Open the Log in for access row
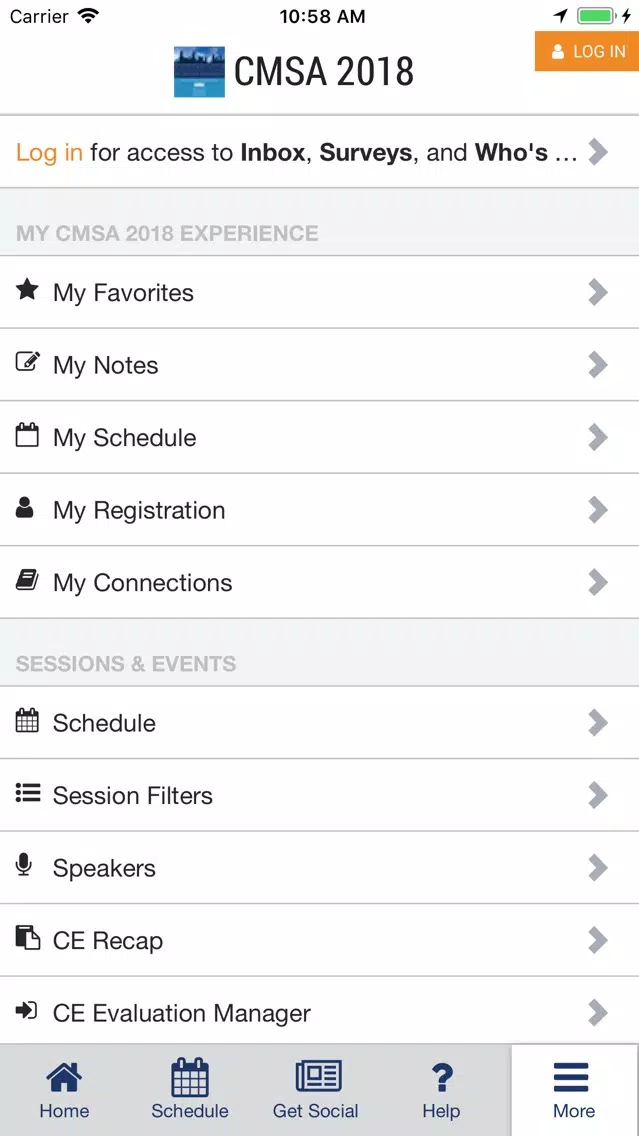 pyautogui.click(x=320, y=152)
